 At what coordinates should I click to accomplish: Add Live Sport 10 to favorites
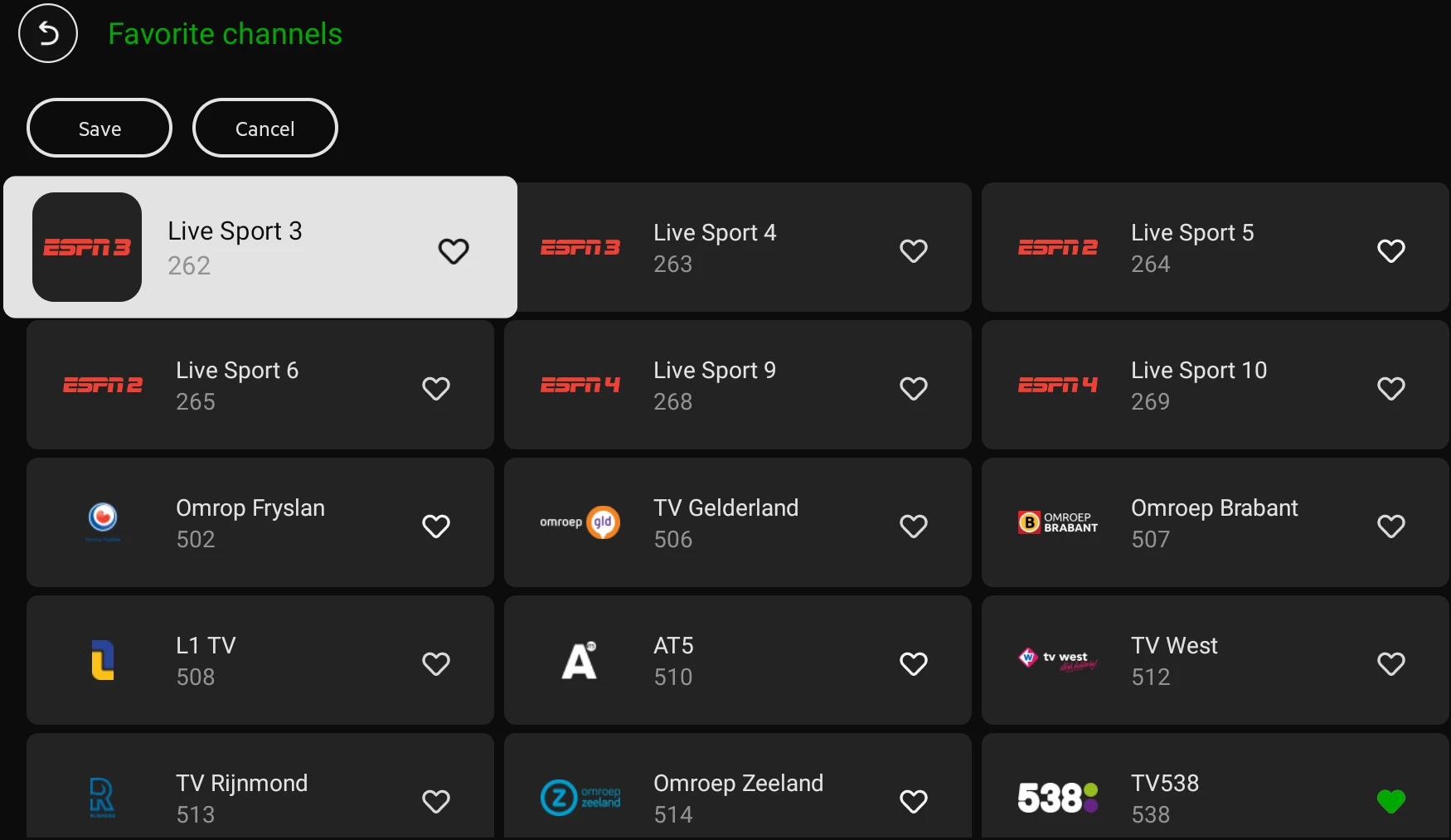[x=1391, y=388]
